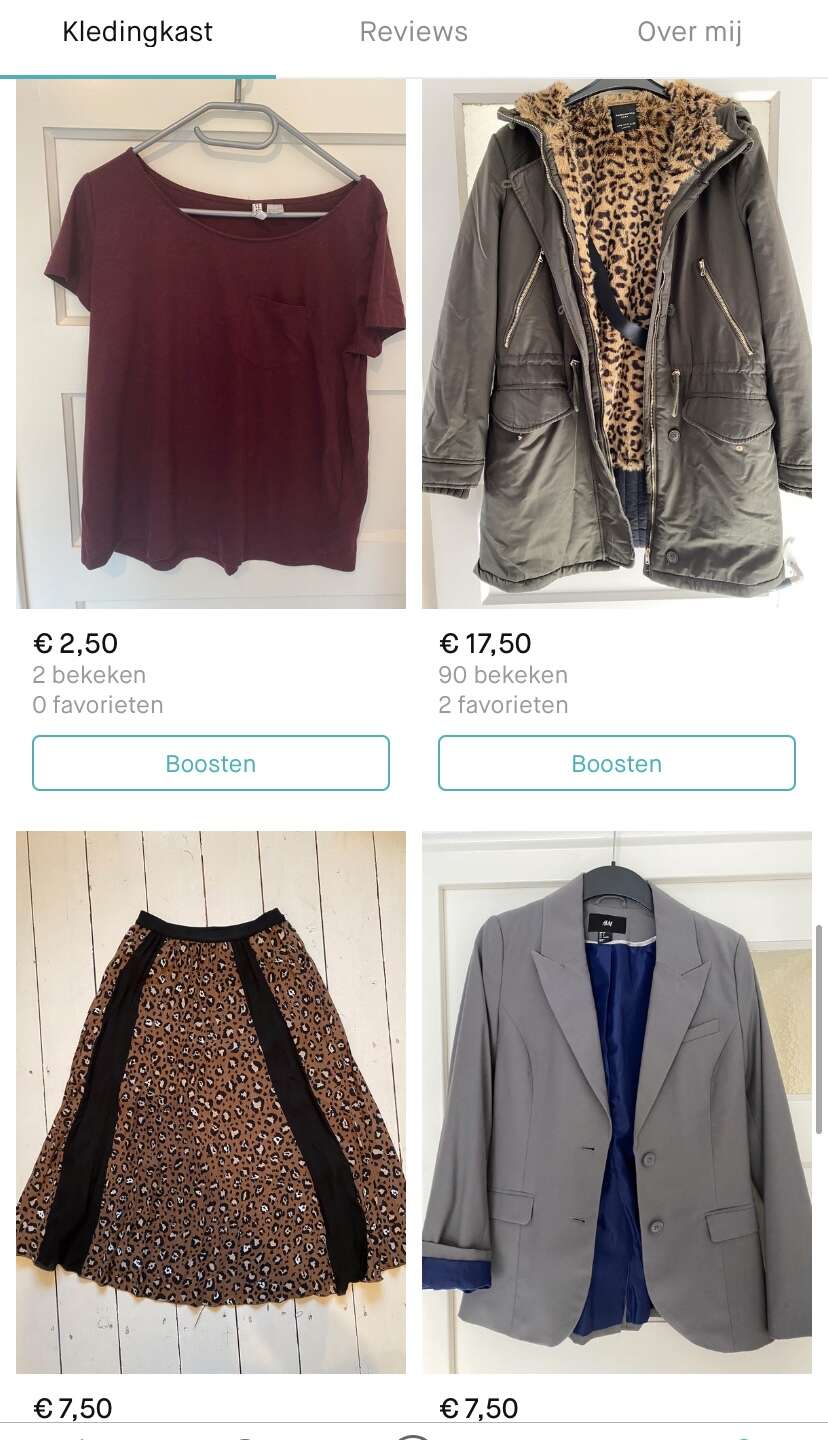The height and width of the screenshot is (1440, 828).
Task: Boost the €17,50 parka item
Action: pos(617,763)
